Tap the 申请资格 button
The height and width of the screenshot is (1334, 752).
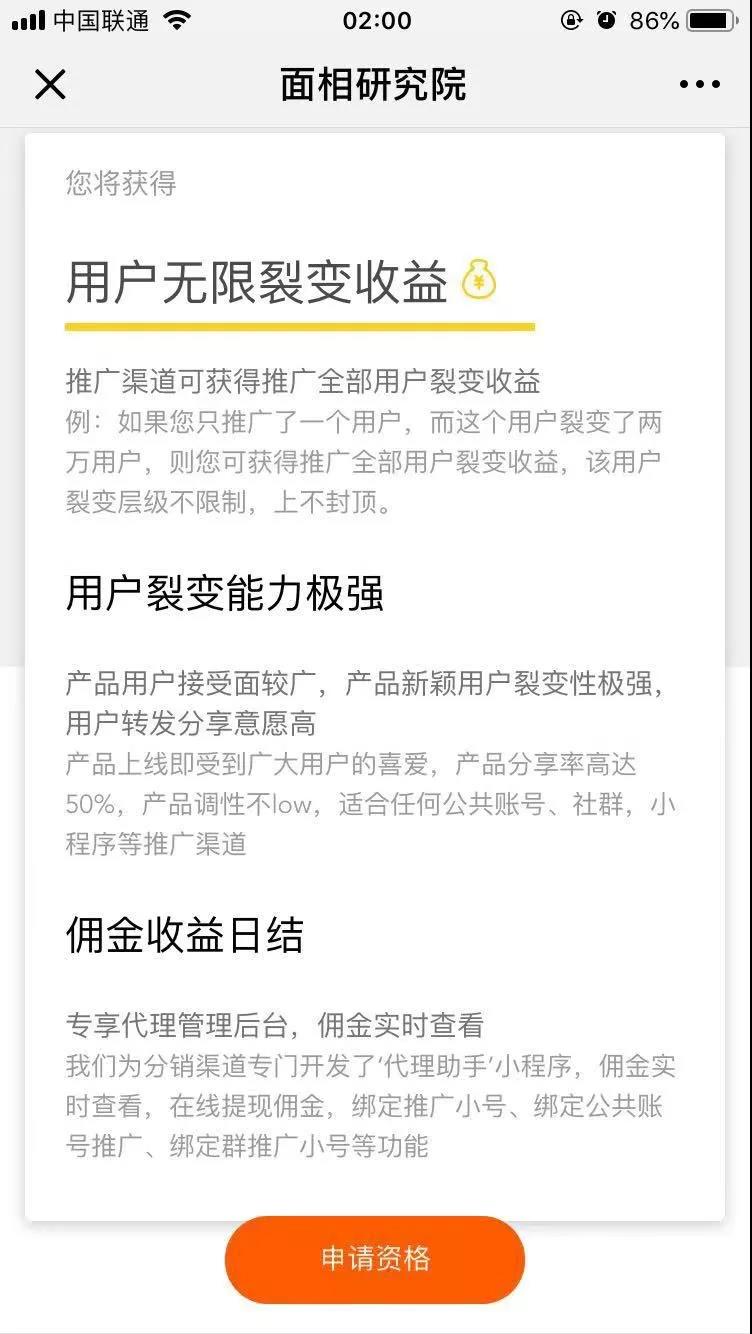click(x=375, y=1259)
